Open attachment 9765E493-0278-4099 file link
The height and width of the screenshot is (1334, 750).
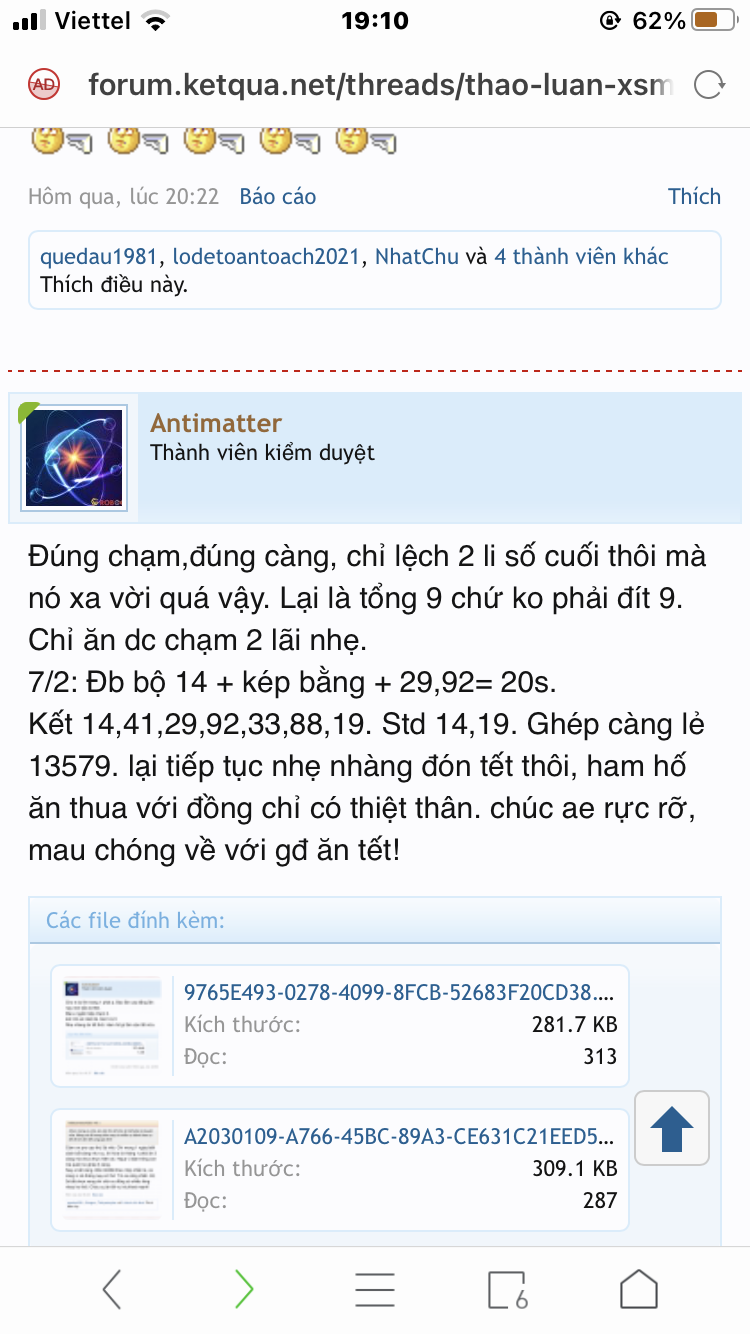pyautogui.click(x=400, y=993)
